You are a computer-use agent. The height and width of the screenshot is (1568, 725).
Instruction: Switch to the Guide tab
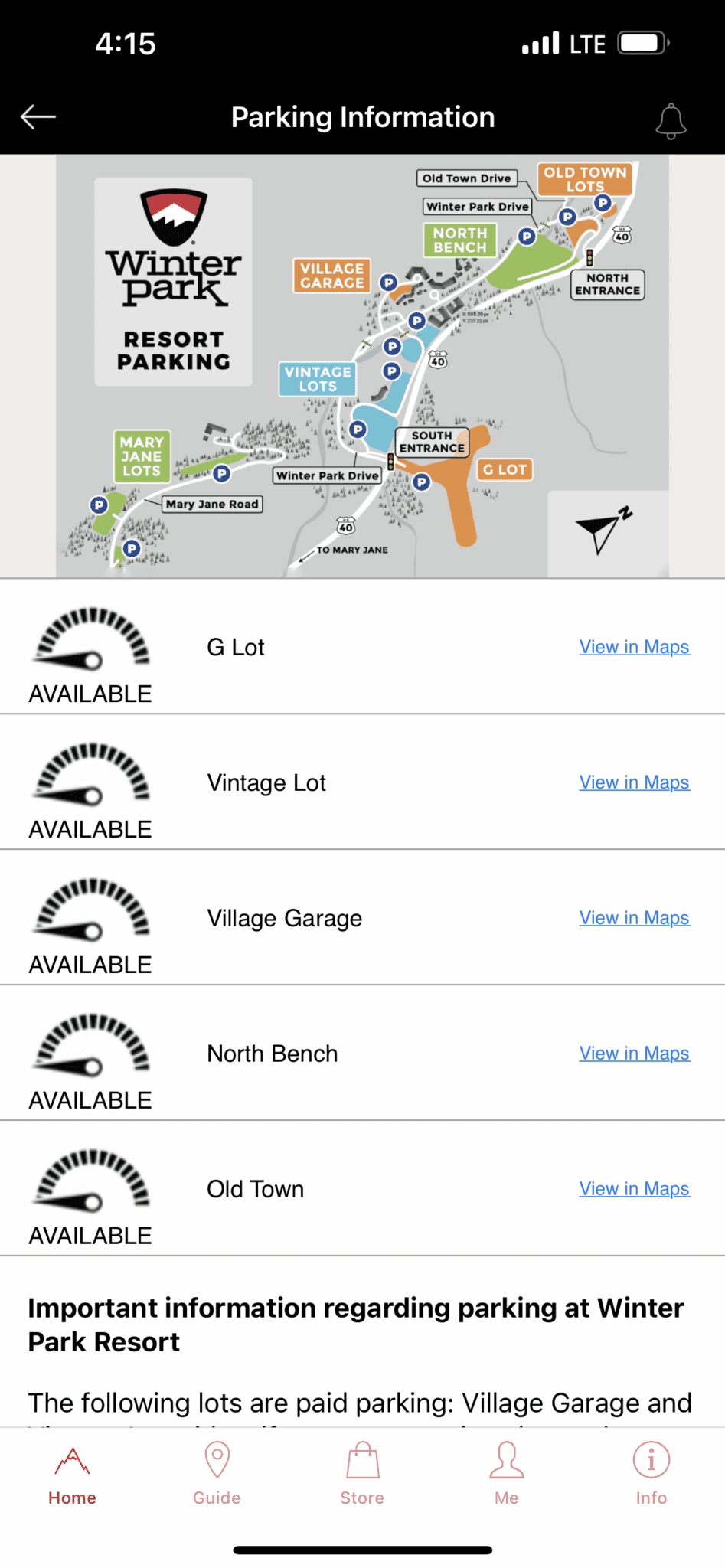pos(217,1475)
